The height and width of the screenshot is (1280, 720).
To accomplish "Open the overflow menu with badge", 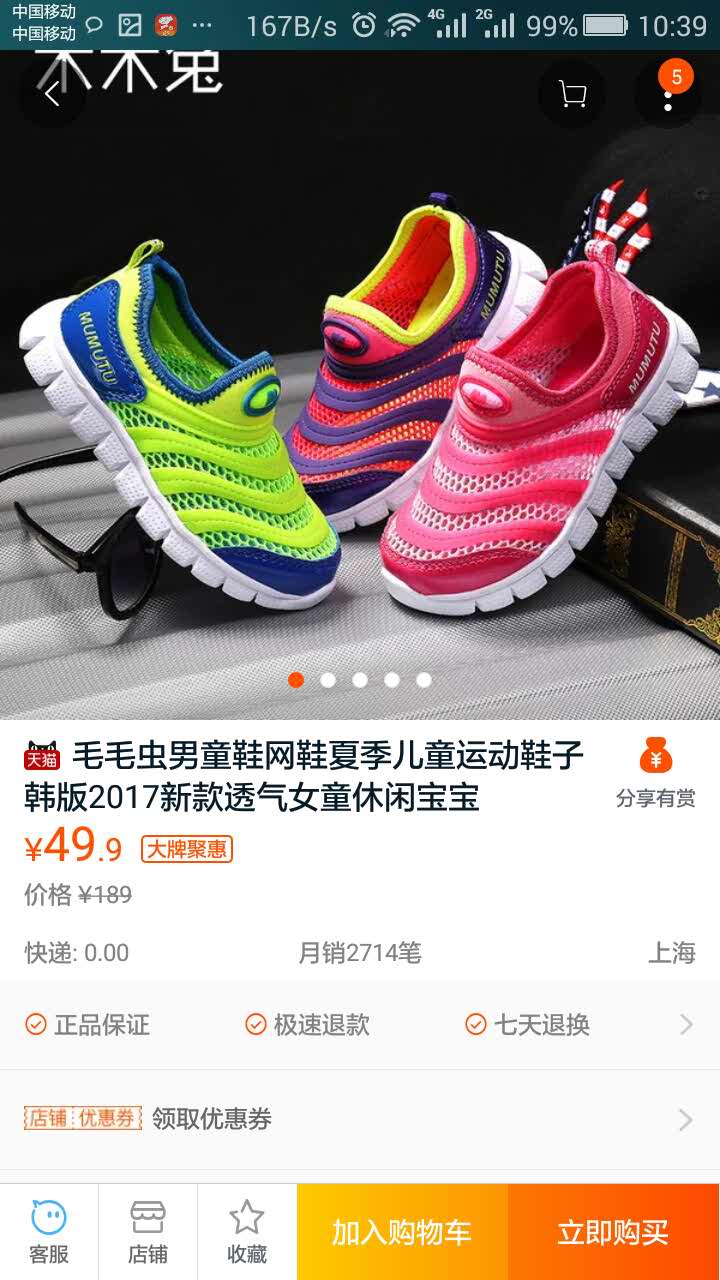I will (x=668, y=95).
